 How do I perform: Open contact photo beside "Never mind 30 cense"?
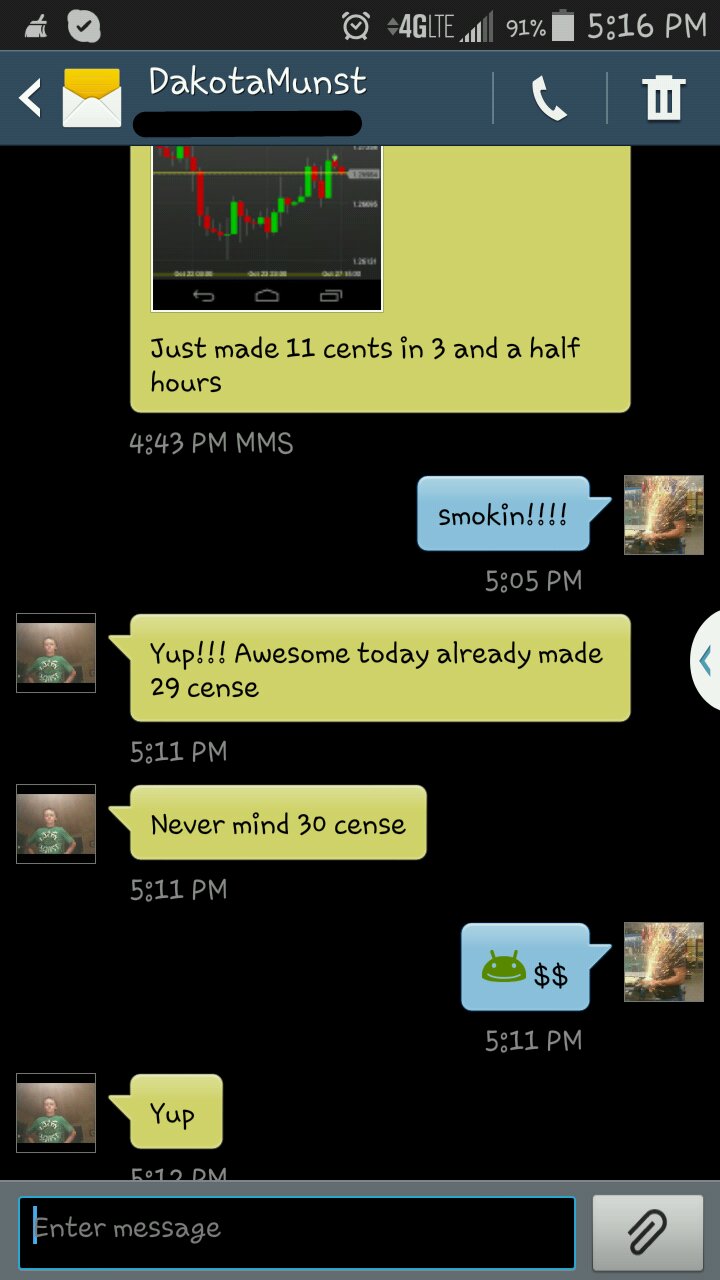point(56,824)
